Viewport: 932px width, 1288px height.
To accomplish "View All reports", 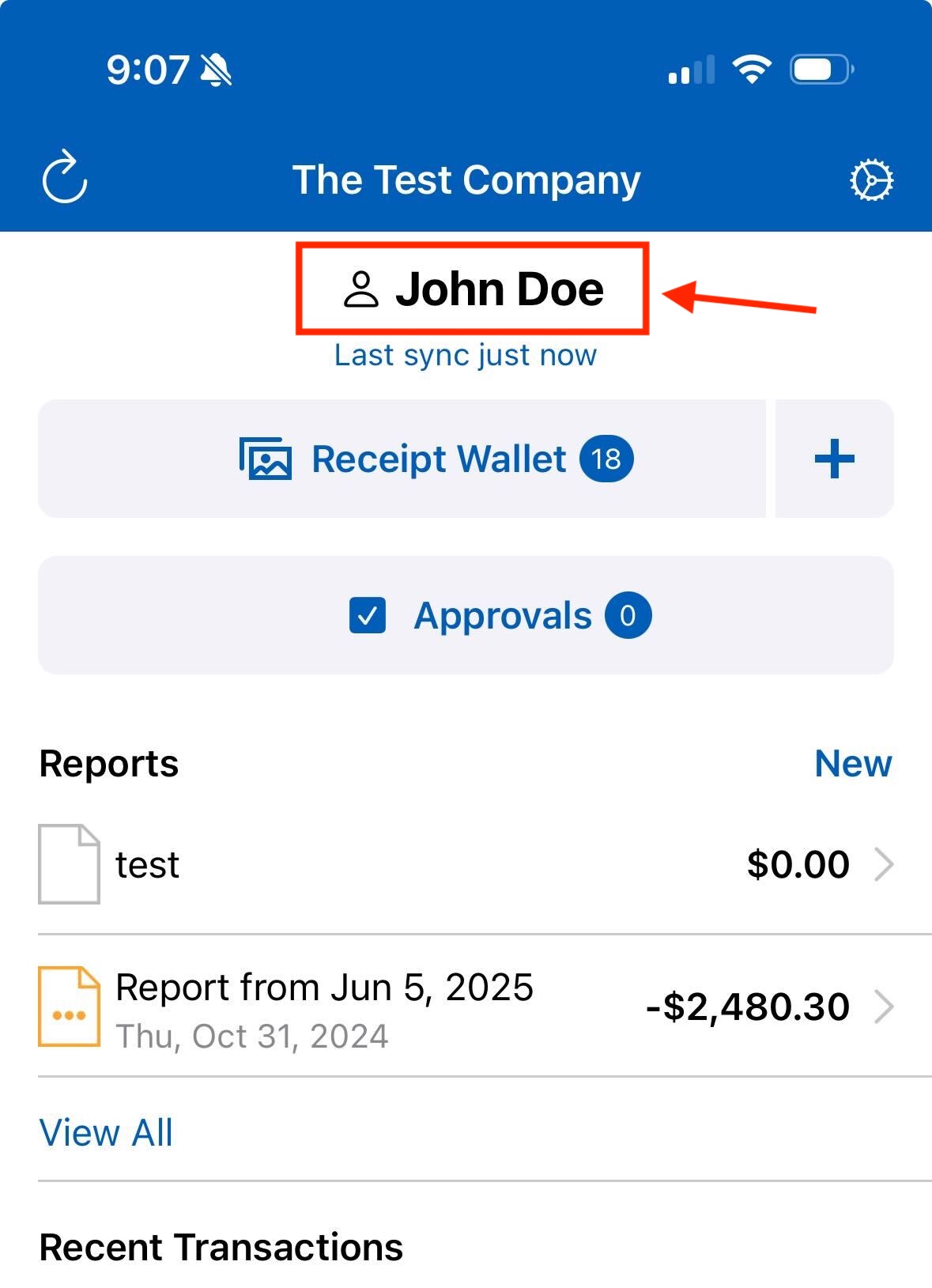I will (106, 1132).
